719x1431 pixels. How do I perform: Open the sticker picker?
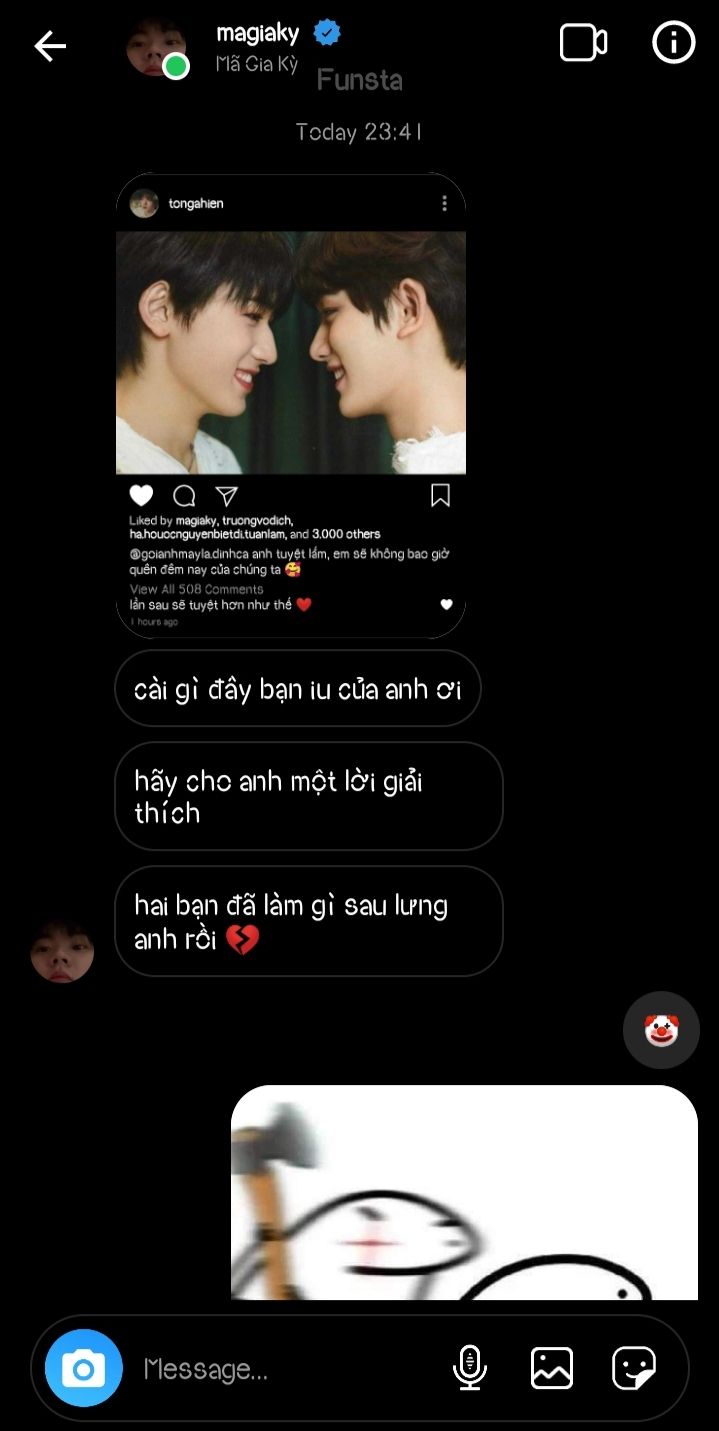[x=634, y=1367]
